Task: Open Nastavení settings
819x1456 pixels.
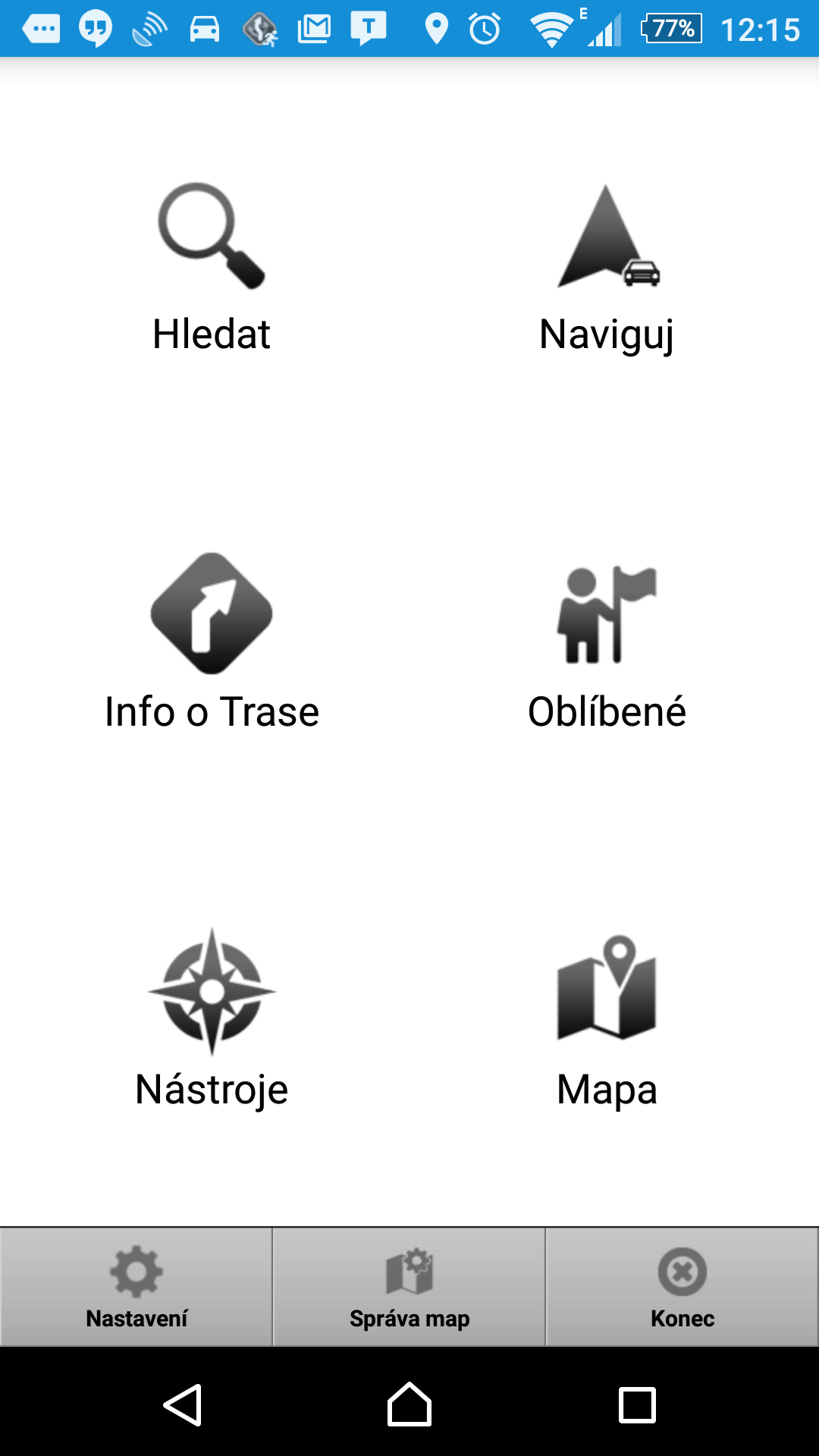Action: click(136, 1287)
